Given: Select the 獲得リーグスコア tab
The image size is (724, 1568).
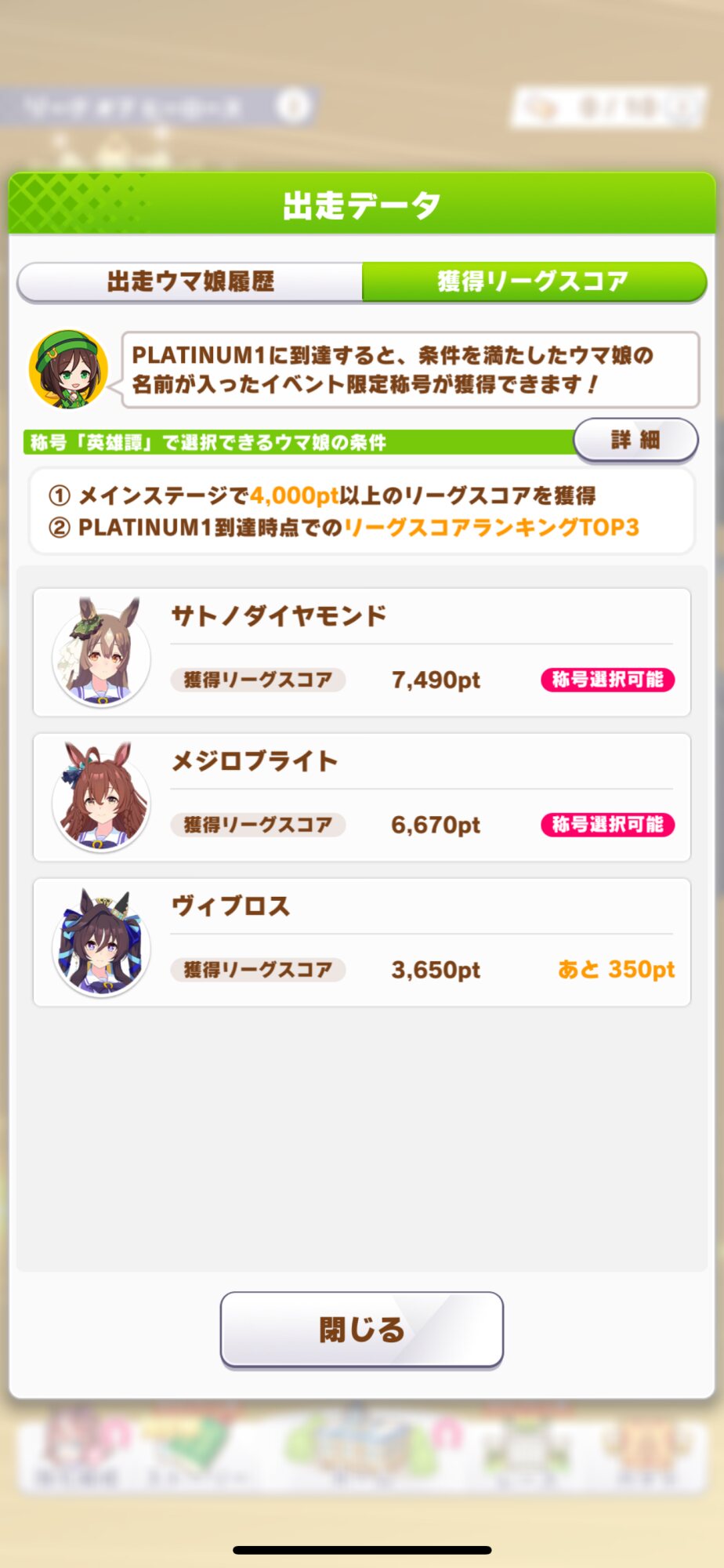Looking at the screenshot, I should coord(534,281).
